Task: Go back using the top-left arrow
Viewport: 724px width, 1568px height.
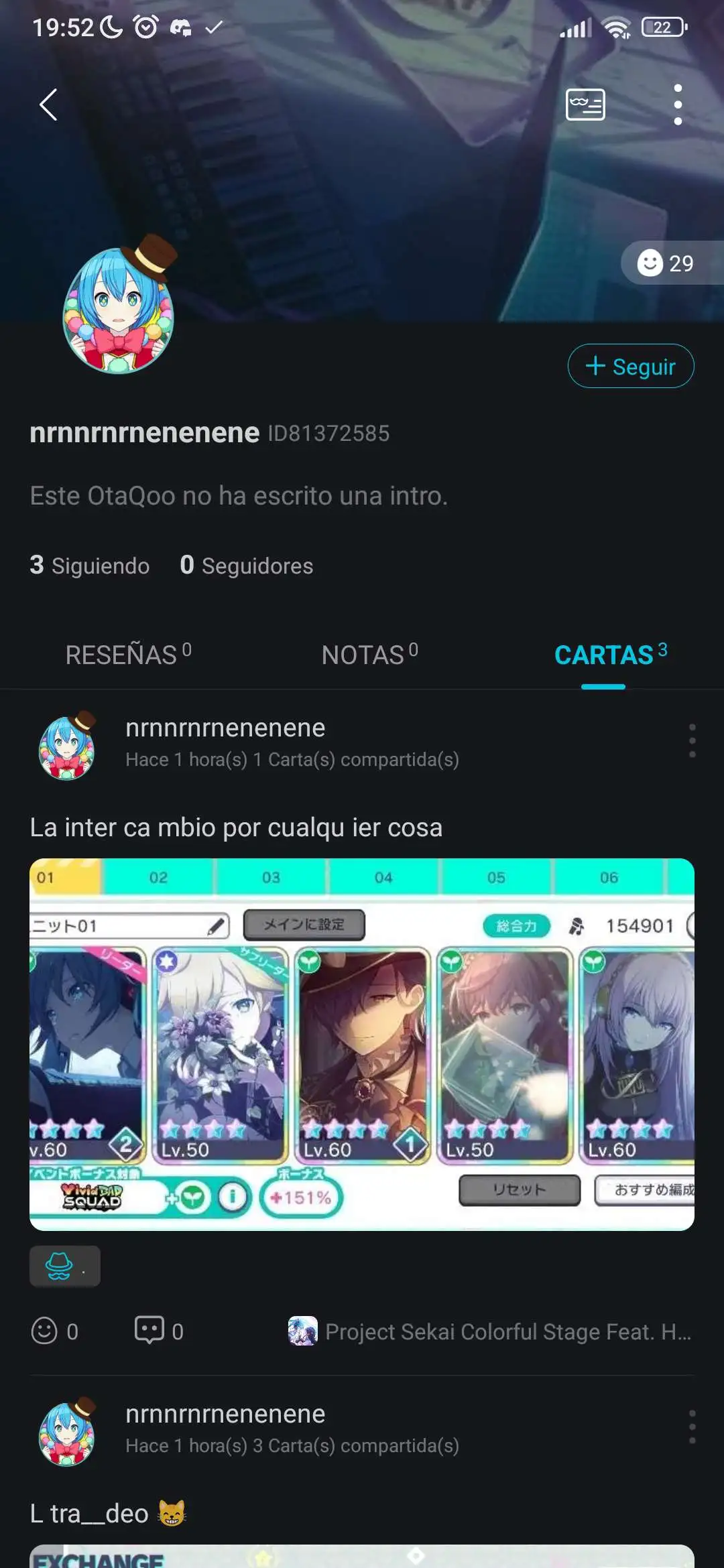Action: coord(48,105)
